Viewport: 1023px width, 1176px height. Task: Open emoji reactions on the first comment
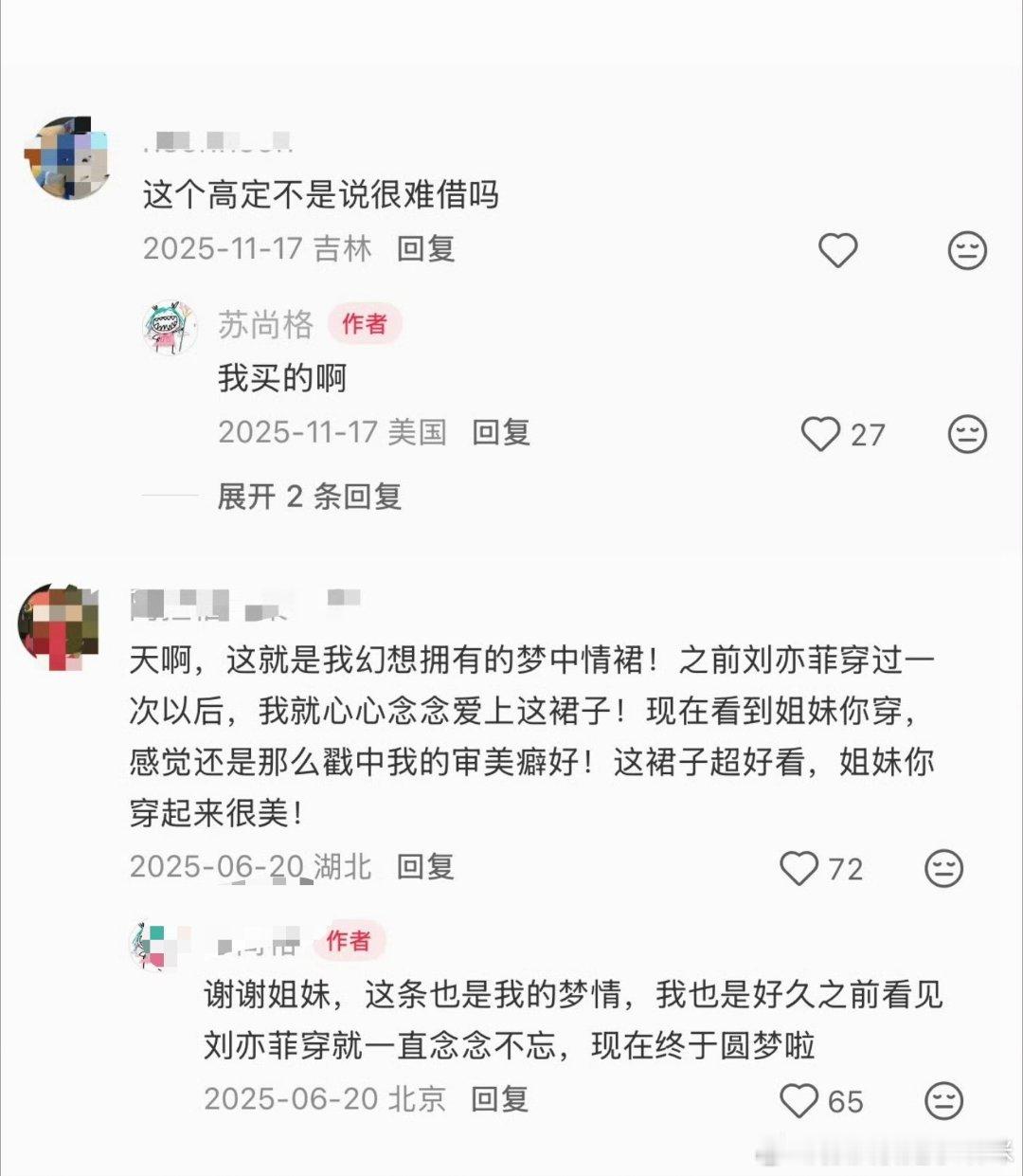[966, 249]
